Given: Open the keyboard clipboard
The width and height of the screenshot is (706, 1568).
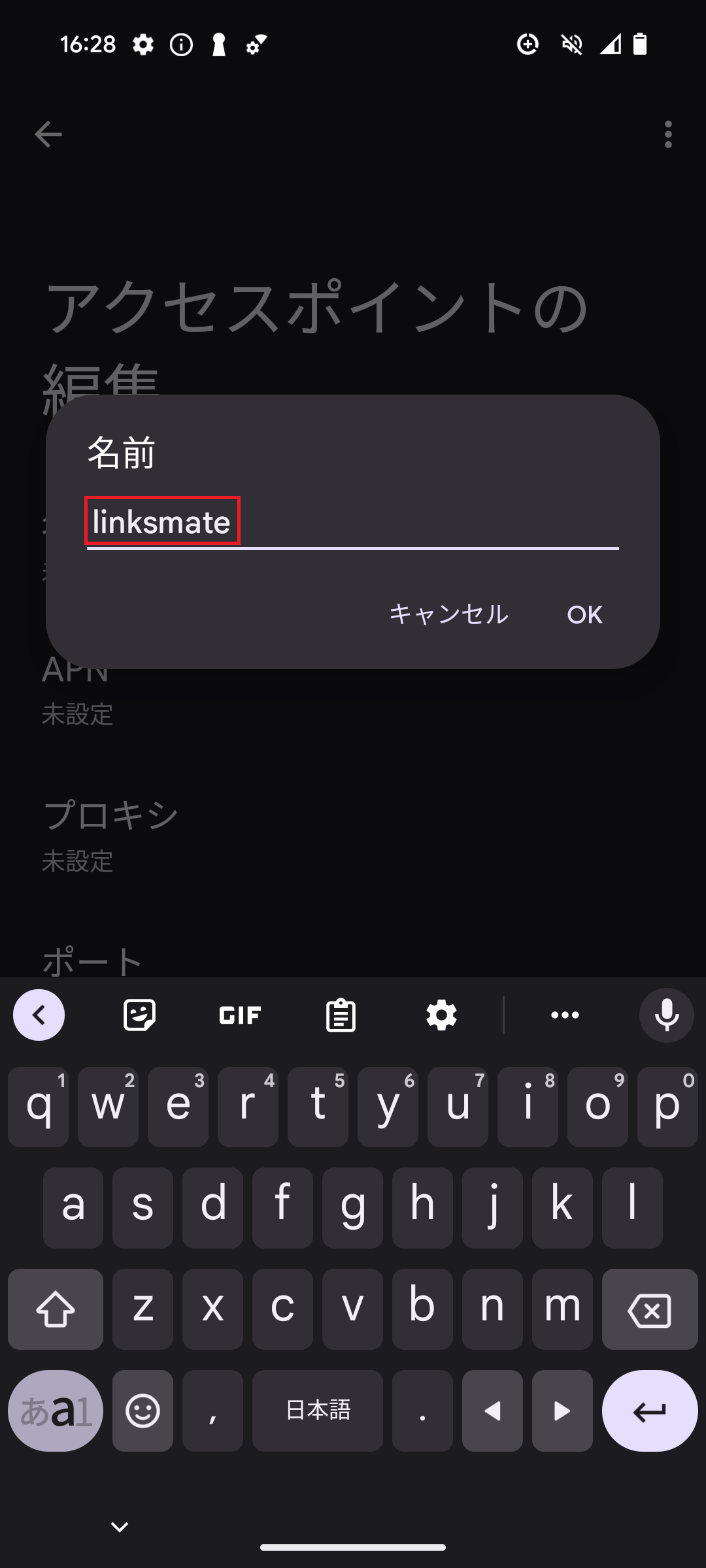Looking at the screenshot, I should (341, 1015).
